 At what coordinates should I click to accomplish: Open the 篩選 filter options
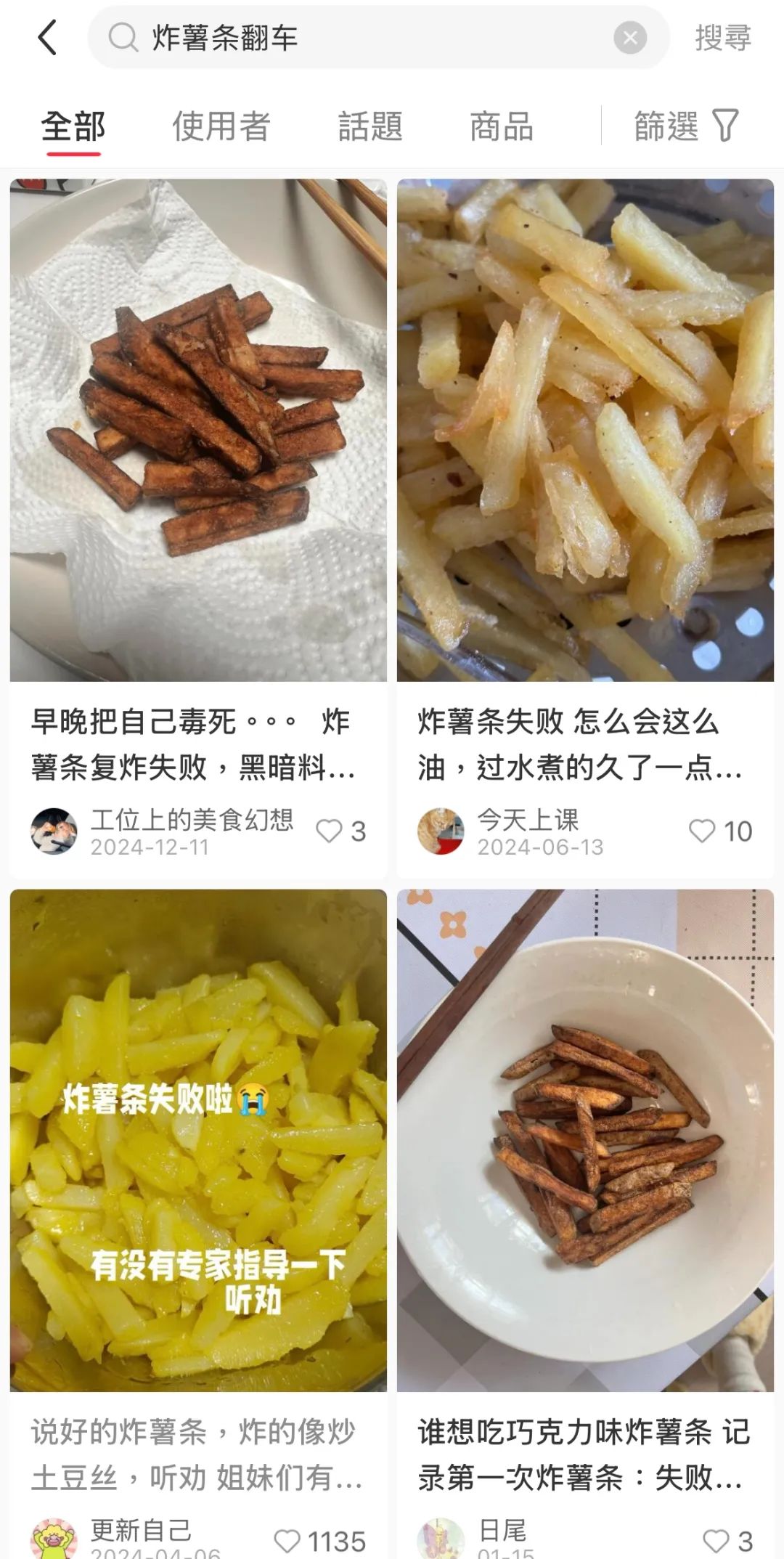click(685, 127)
